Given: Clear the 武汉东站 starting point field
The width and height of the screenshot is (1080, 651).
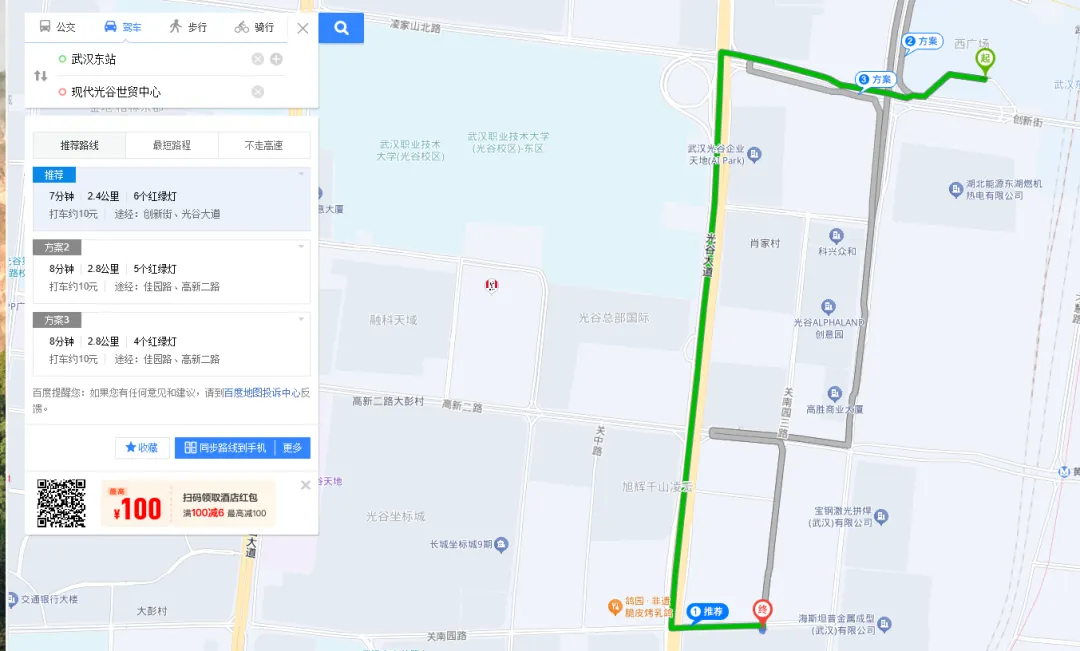Looking at the screenshot, I should 257,59.
